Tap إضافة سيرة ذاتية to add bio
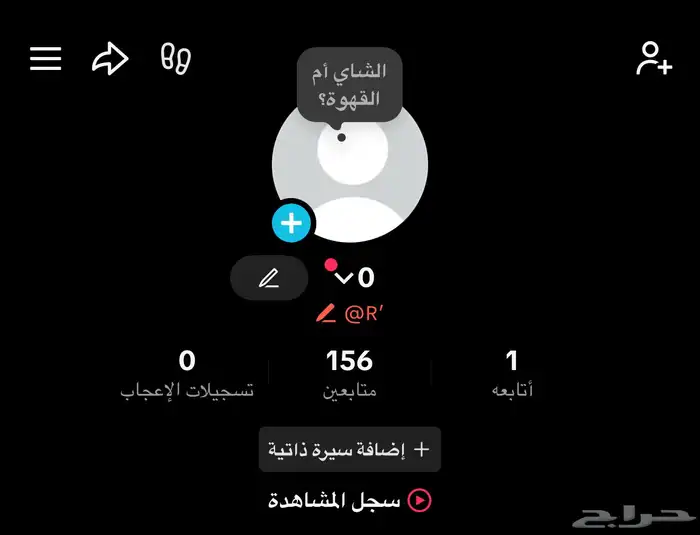This screenshot has width=700, height=535. coord(349,450)
